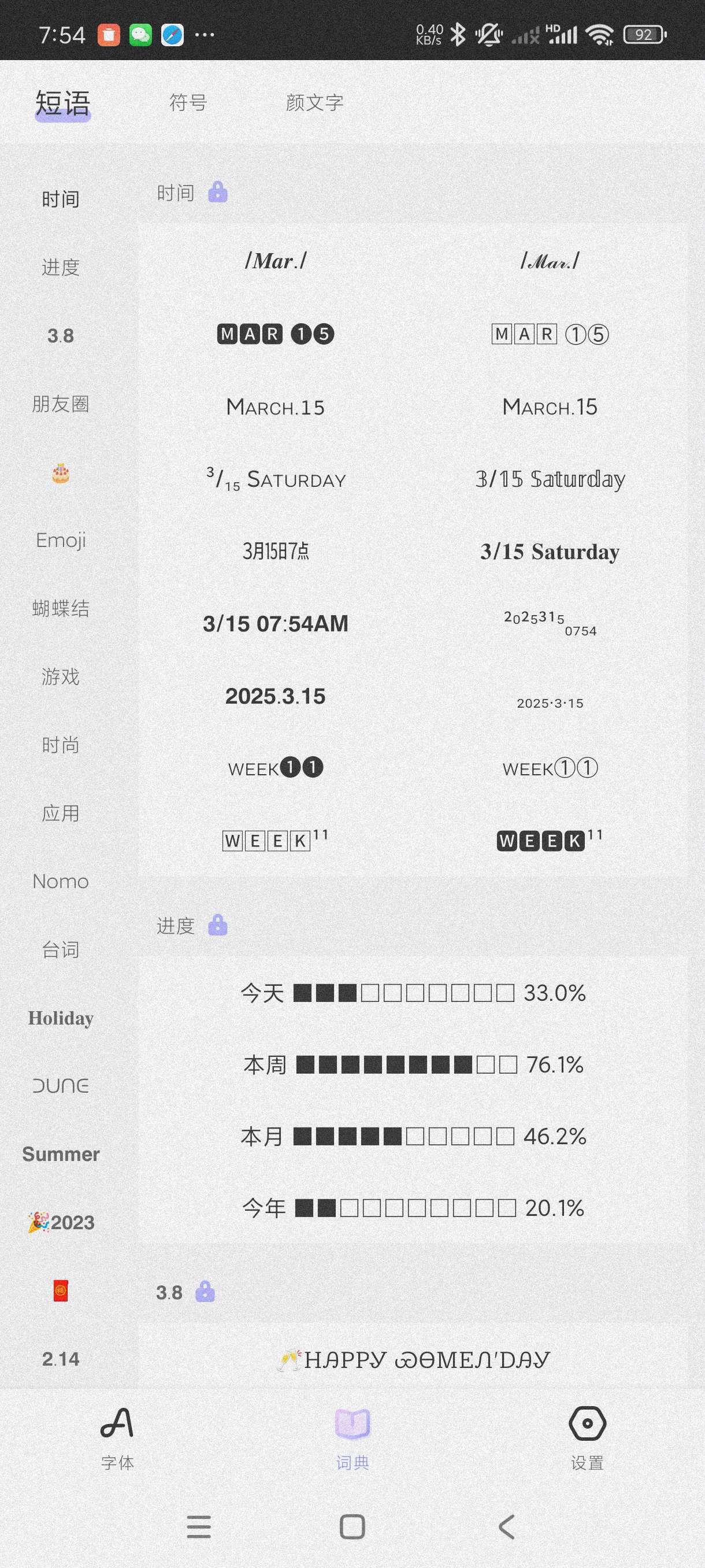
Task: Pick the 今年 20.1% progress phrase
Action: coord(413,1208)
